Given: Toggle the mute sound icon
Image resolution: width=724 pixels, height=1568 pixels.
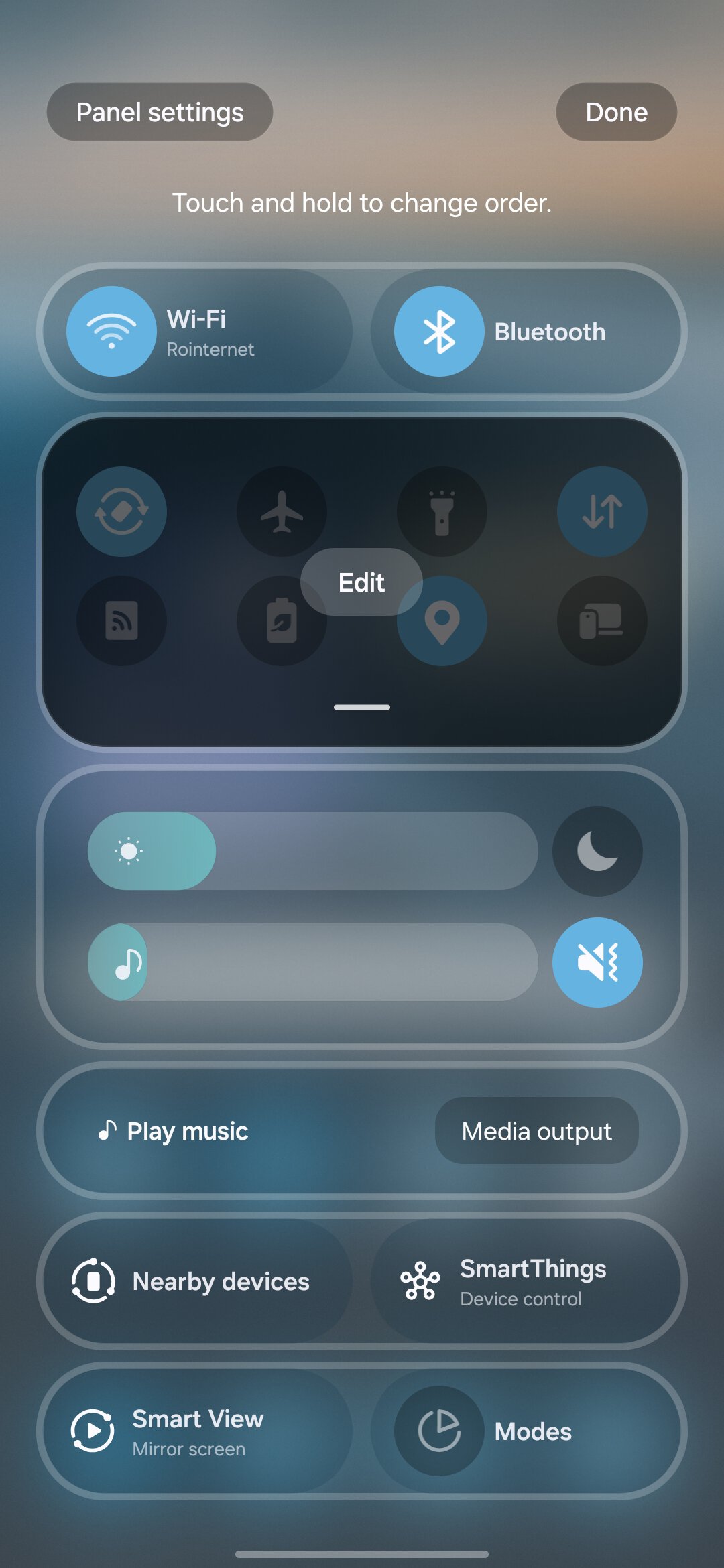Looking at the screenshot, I should coord(597,962).
